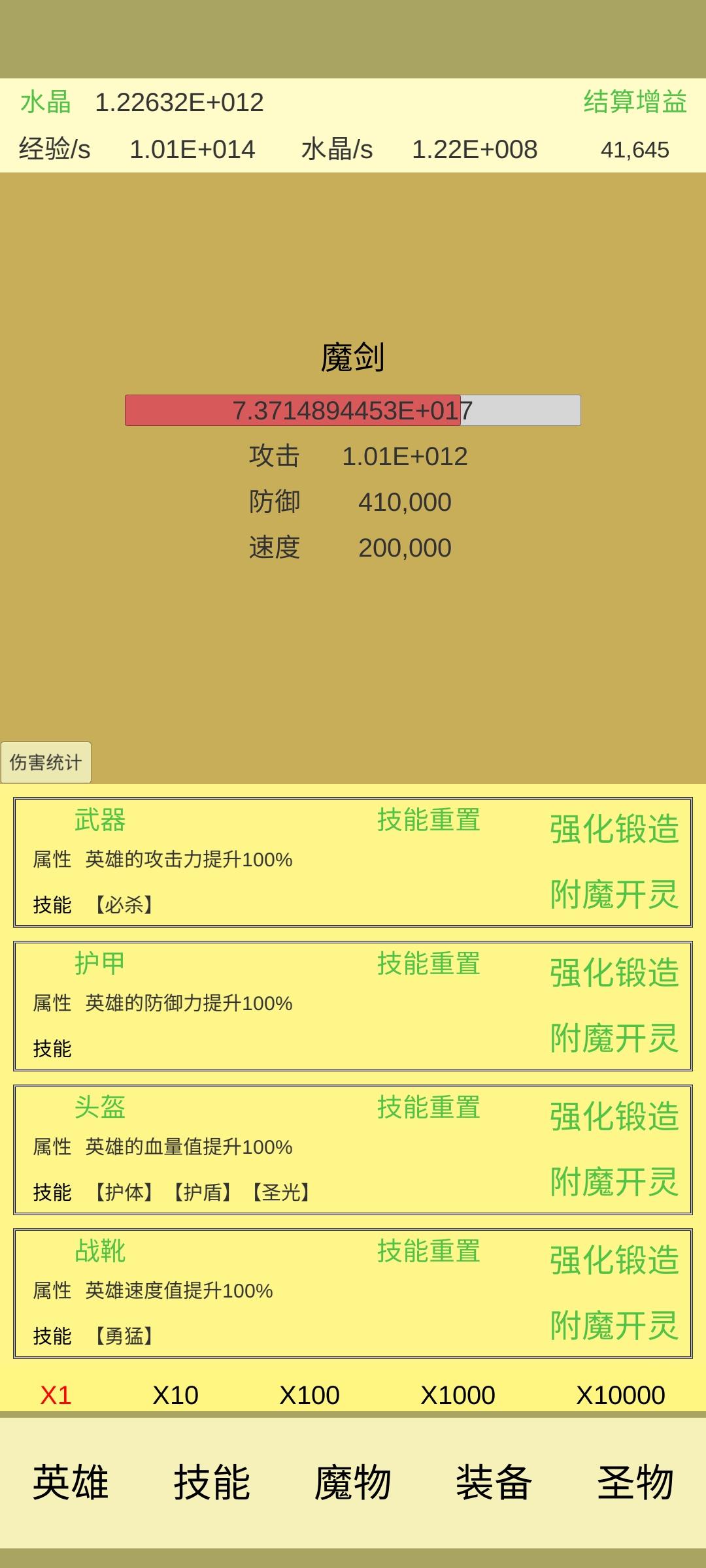706x1568 pixels.
Task: Tap 技能重置 for the 武器 item
Action: point(429,820)
